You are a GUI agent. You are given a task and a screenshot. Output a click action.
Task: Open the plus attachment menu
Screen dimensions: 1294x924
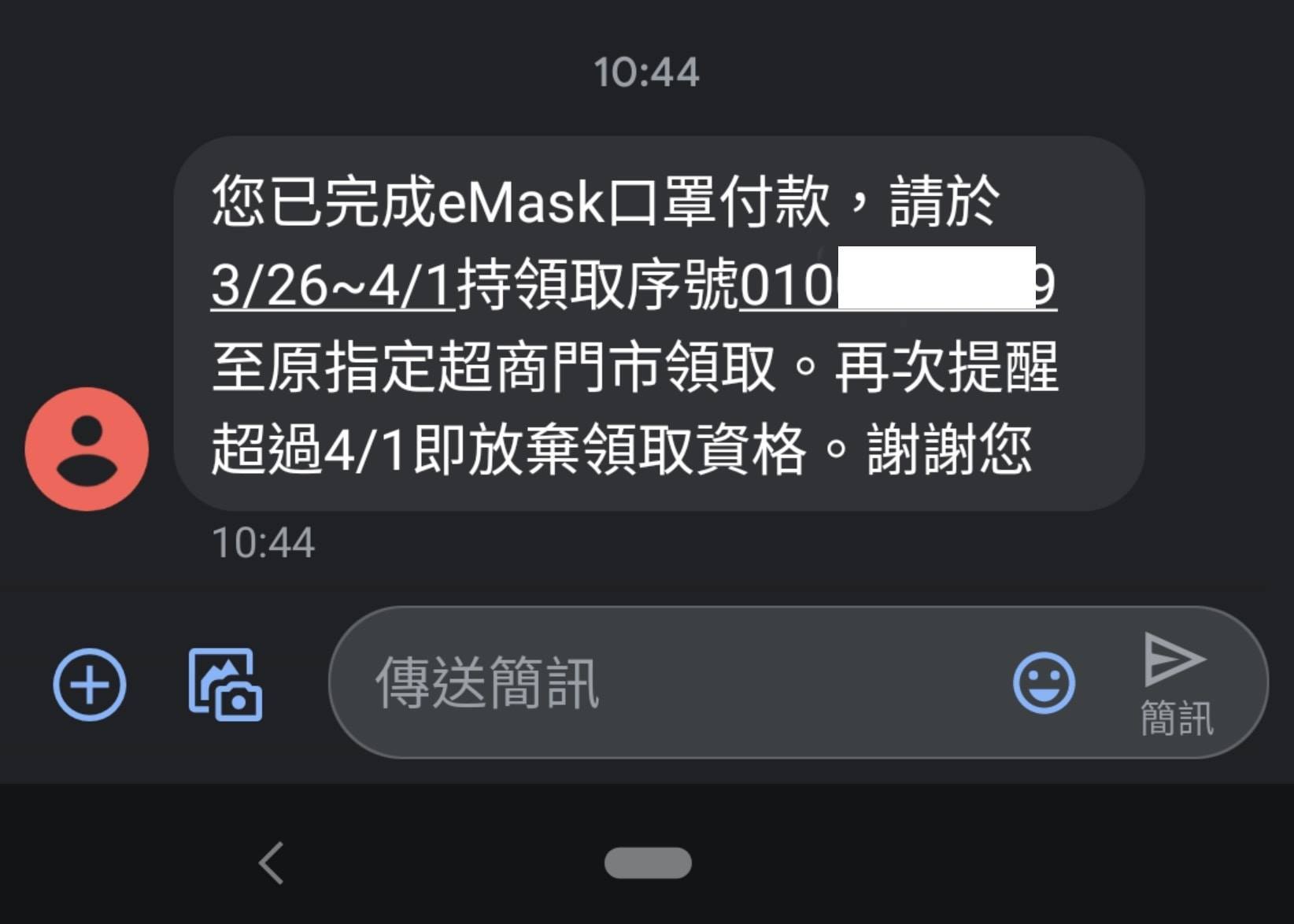pos(89,684)
